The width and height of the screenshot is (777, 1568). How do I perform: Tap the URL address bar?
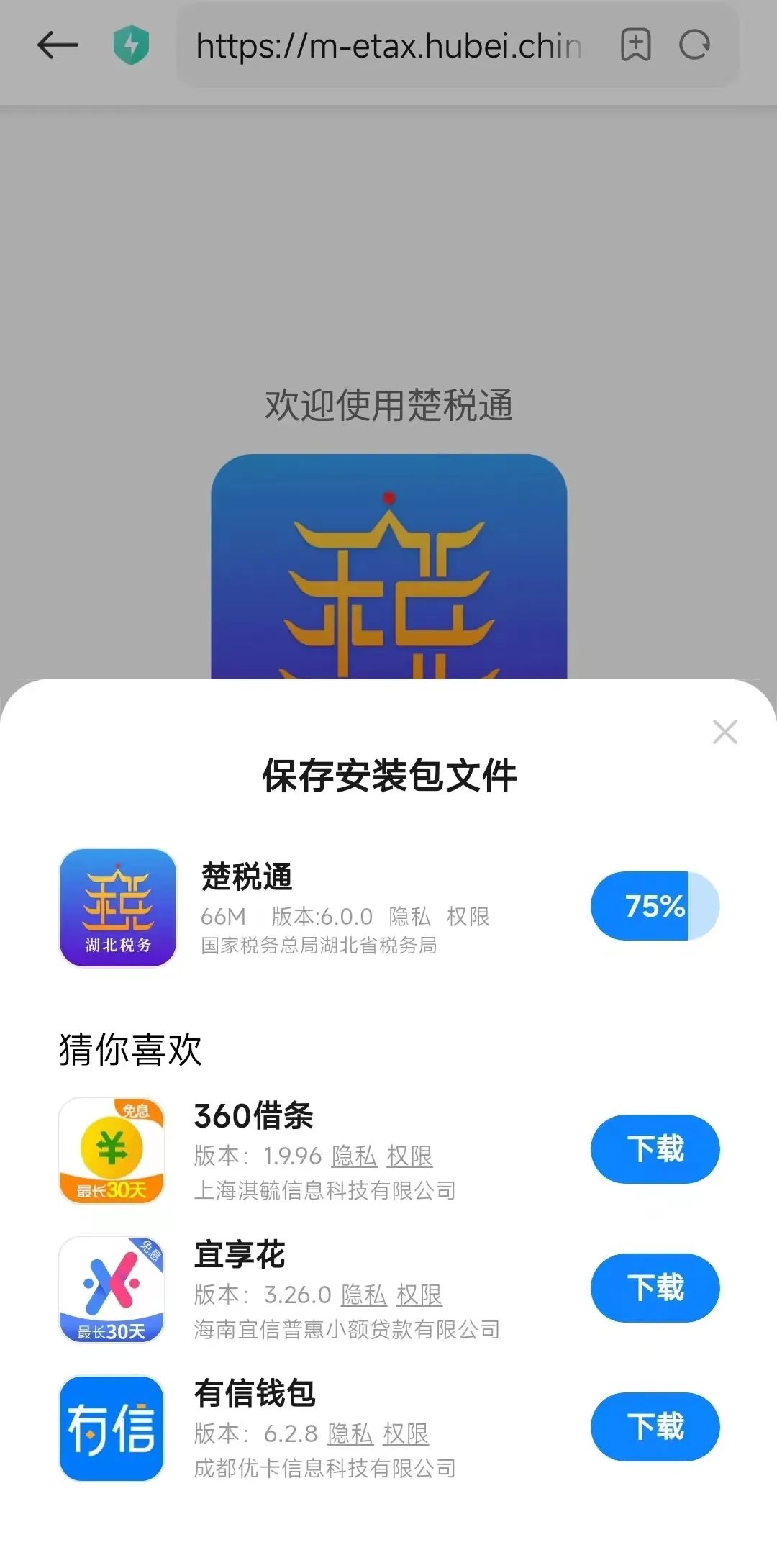tap(388, 47)
